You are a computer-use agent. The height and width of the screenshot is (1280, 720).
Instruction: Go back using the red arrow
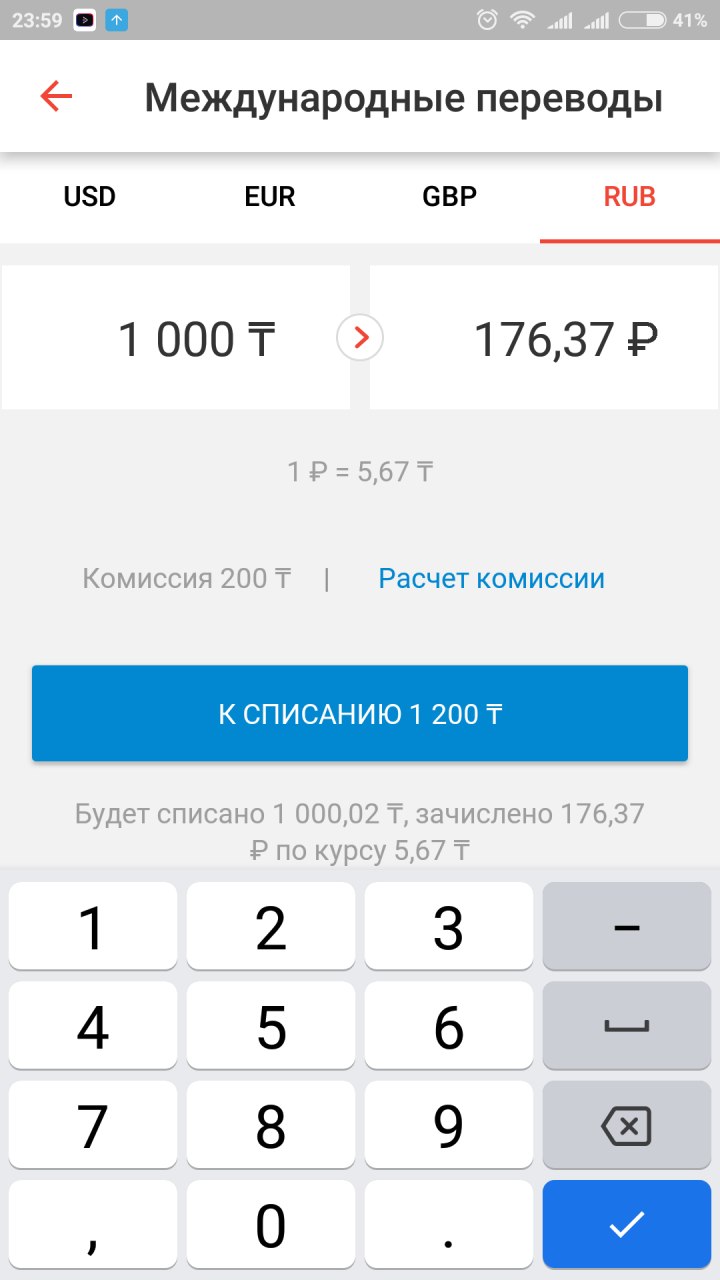pos(57,96)
